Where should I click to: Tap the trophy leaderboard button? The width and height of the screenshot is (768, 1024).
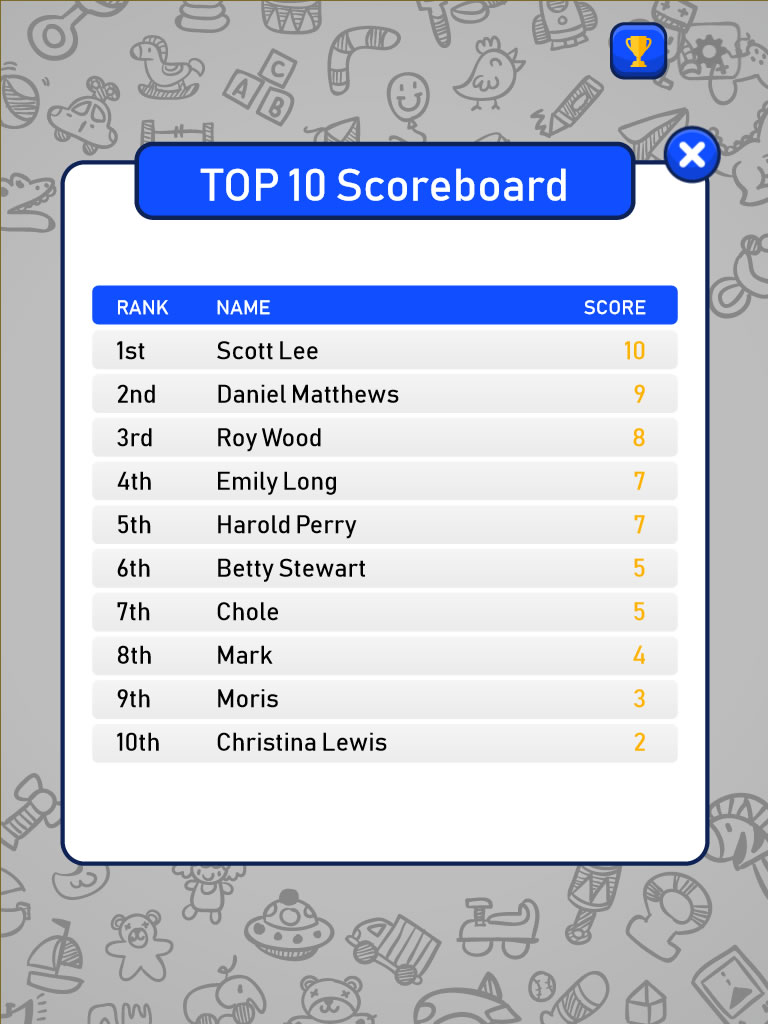(x=638, y=51)
